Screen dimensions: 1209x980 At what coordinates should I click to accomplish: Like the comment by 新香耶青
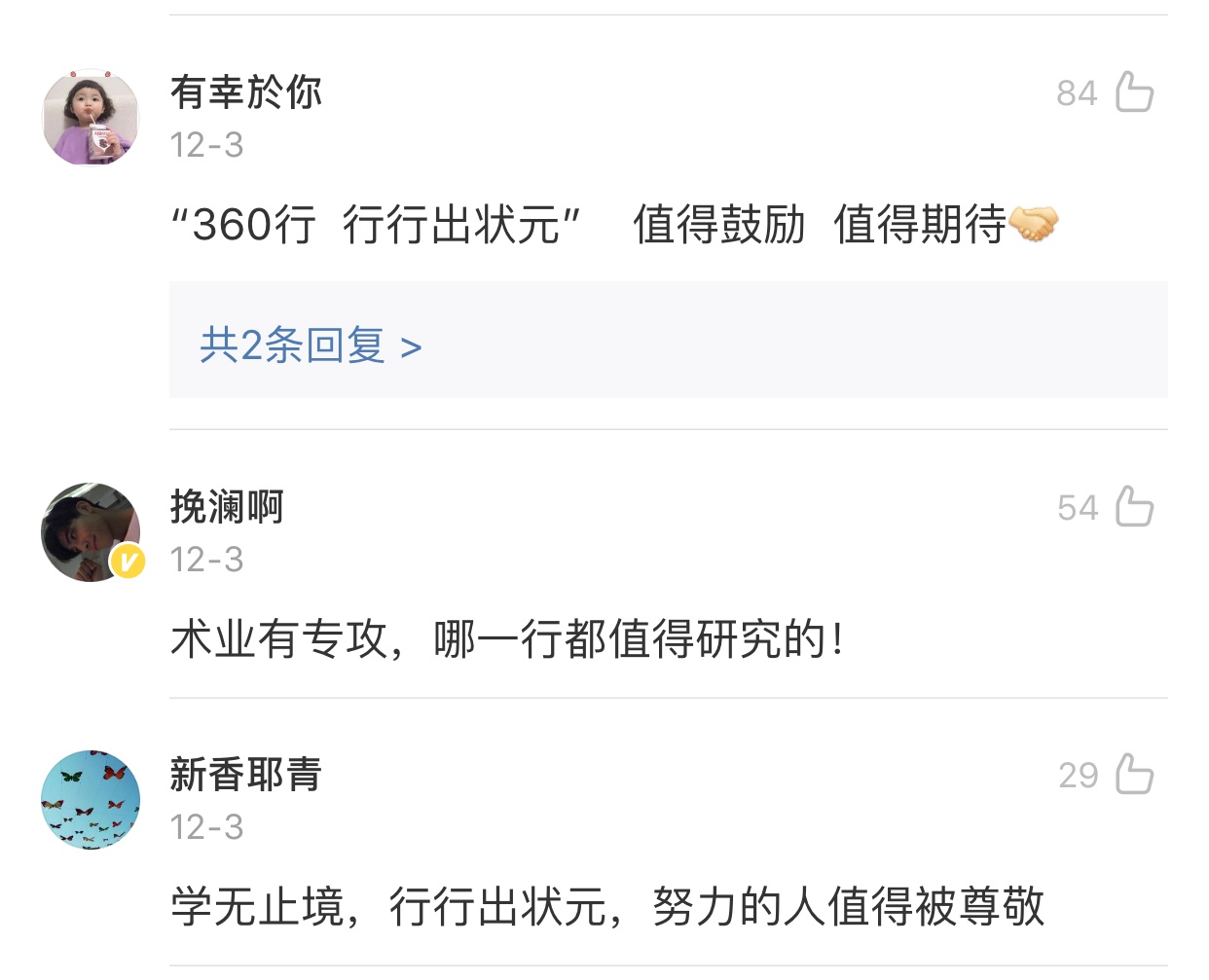coord(1133,775)
